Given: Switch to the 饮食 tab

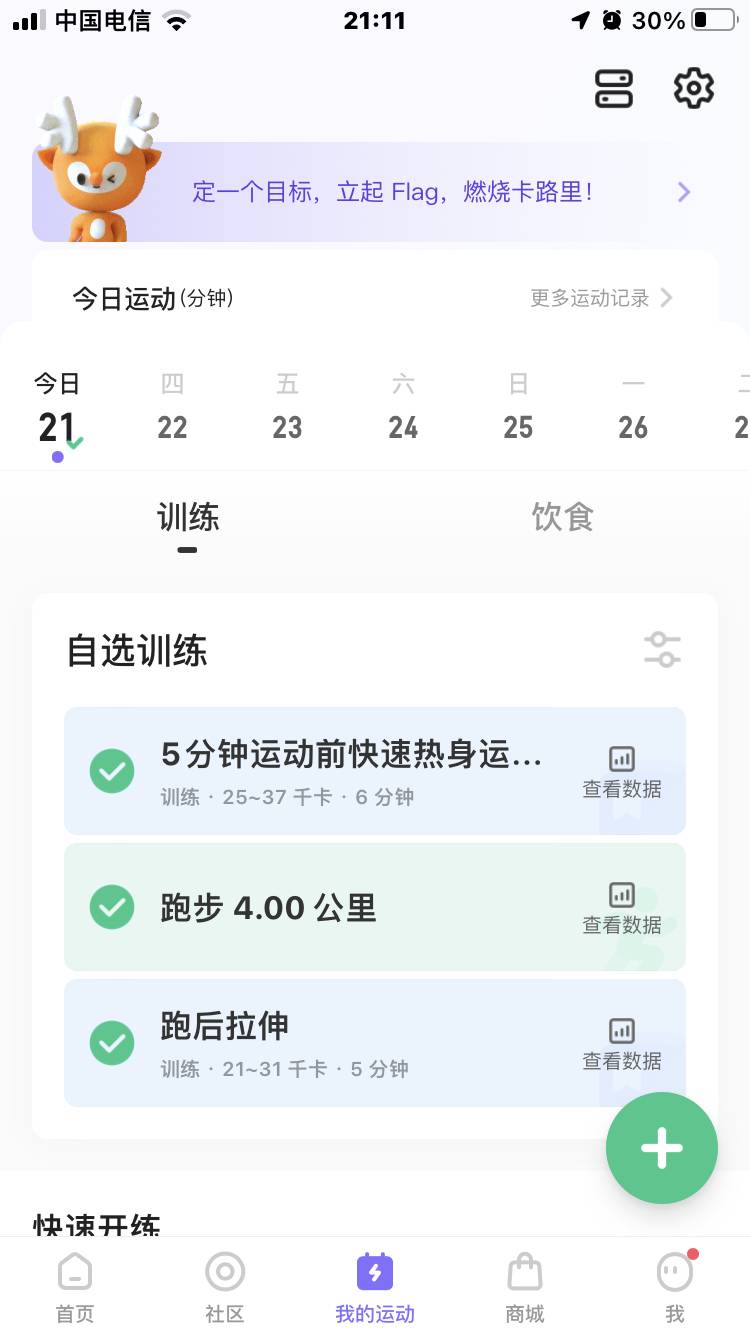Looking at the screenshot, I should click(x=562, y=518).
